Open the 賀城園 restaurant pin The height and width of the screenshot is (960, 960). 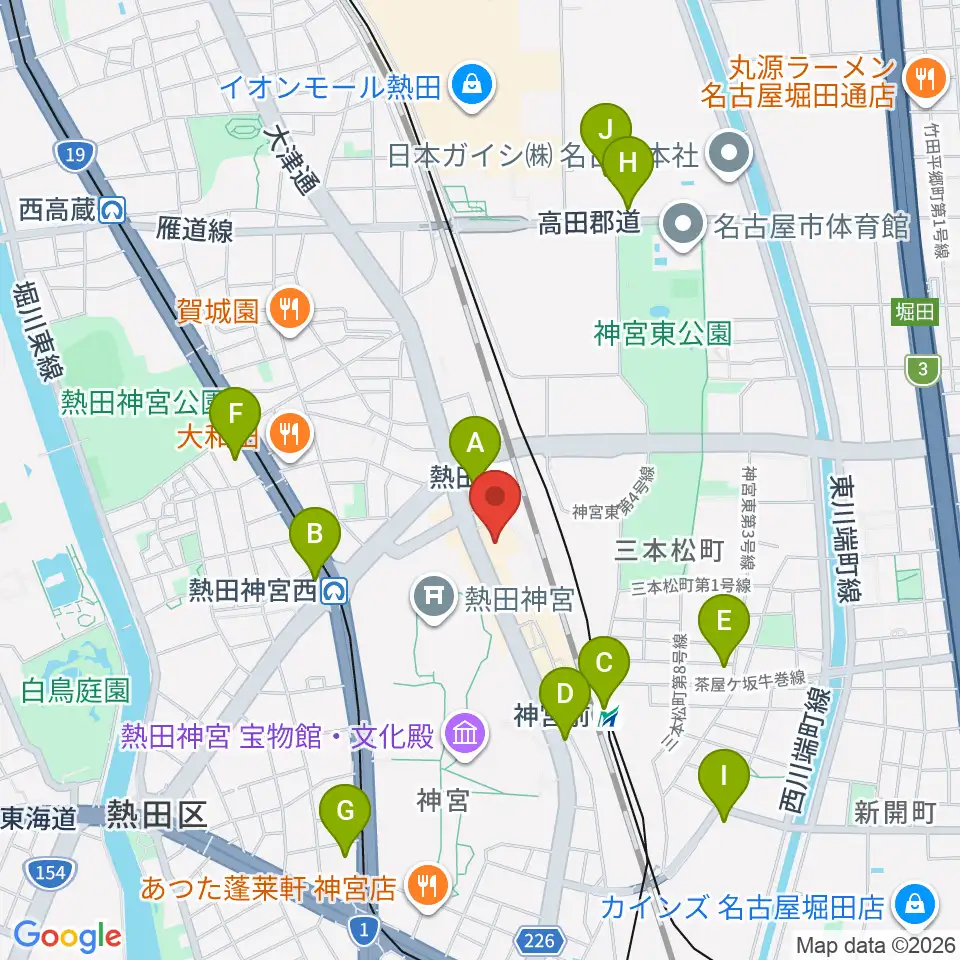pos(291,311)
